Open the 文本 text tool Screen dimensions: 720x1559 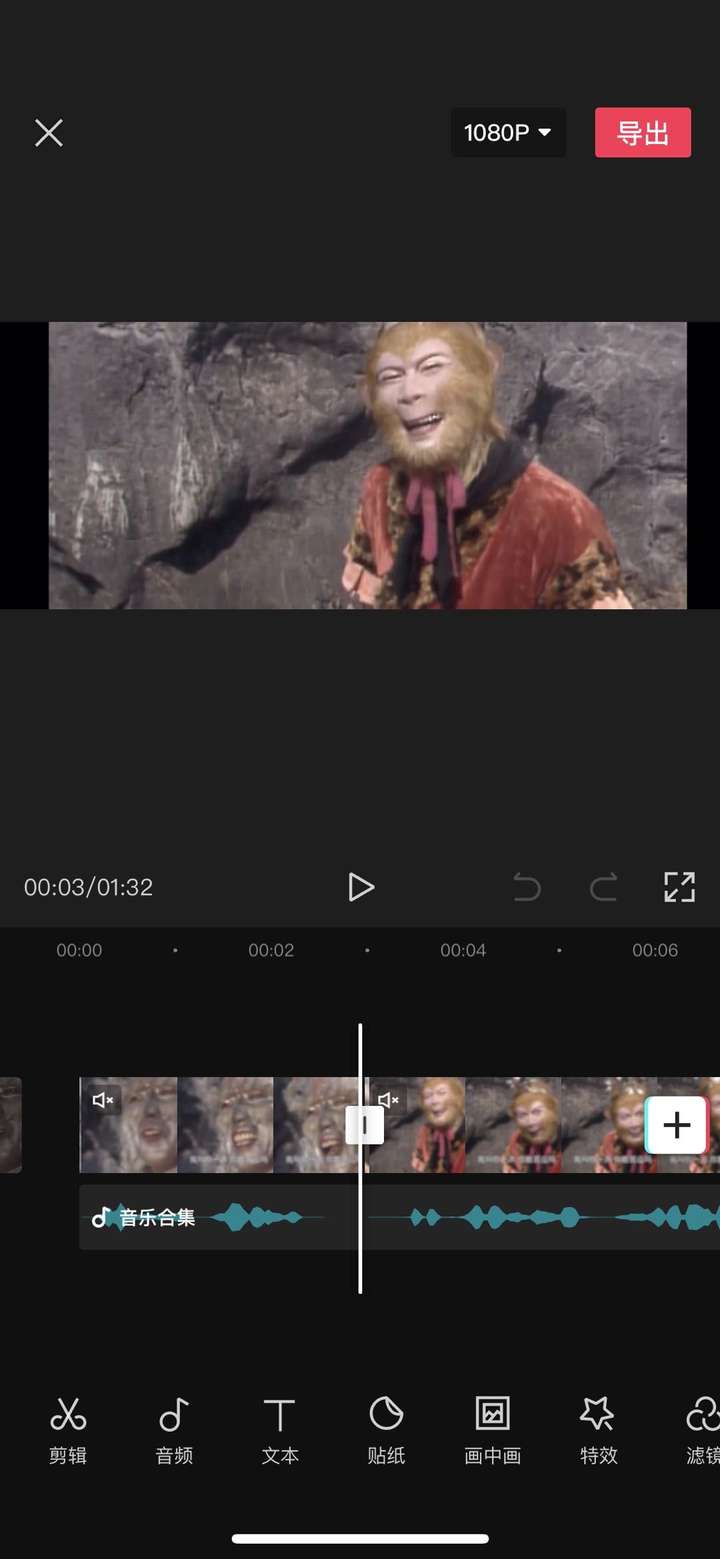point(280,1431)
